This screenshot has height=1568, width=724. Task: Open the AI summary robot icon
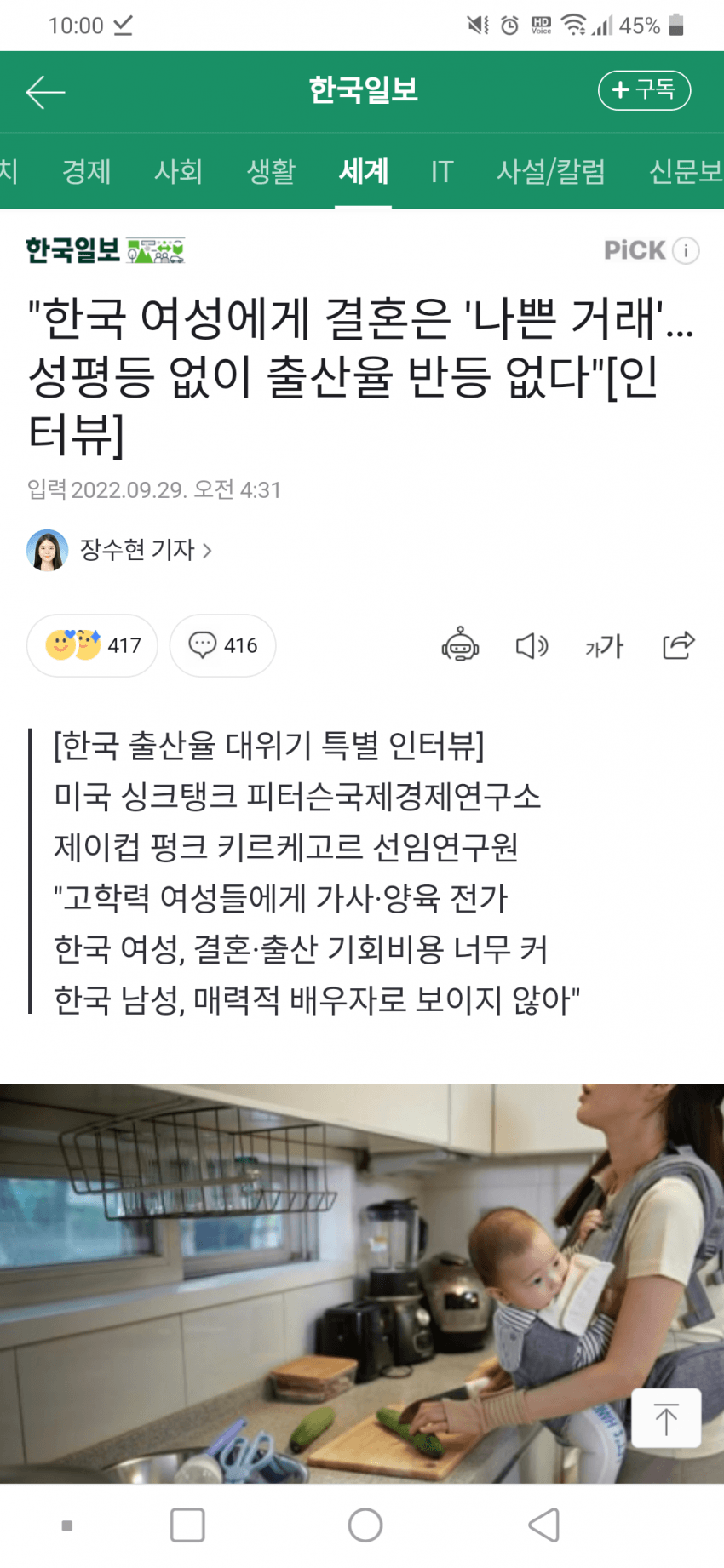(x=460, y=645)
